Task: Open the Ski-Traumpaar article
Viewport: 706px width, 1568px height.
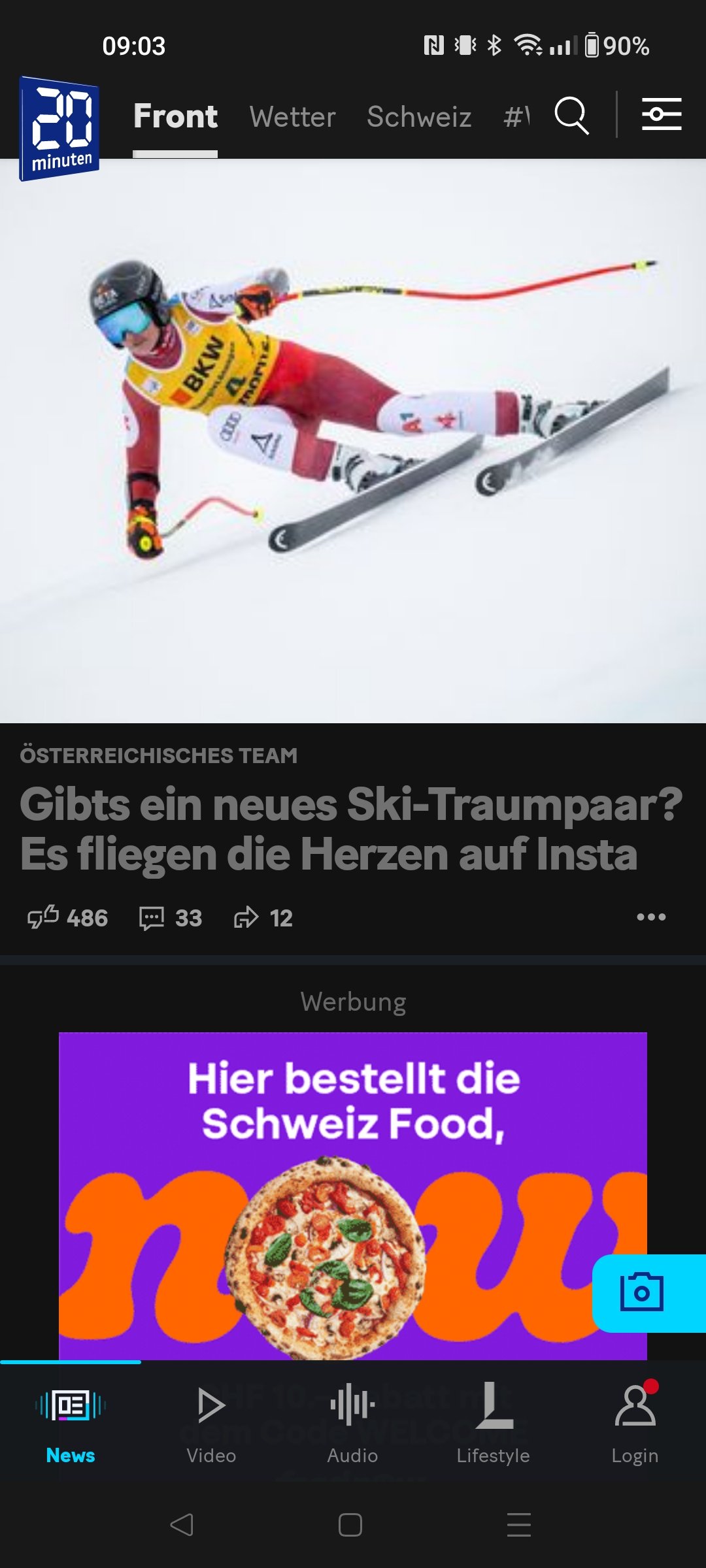Action: click(x=351, y=828)
